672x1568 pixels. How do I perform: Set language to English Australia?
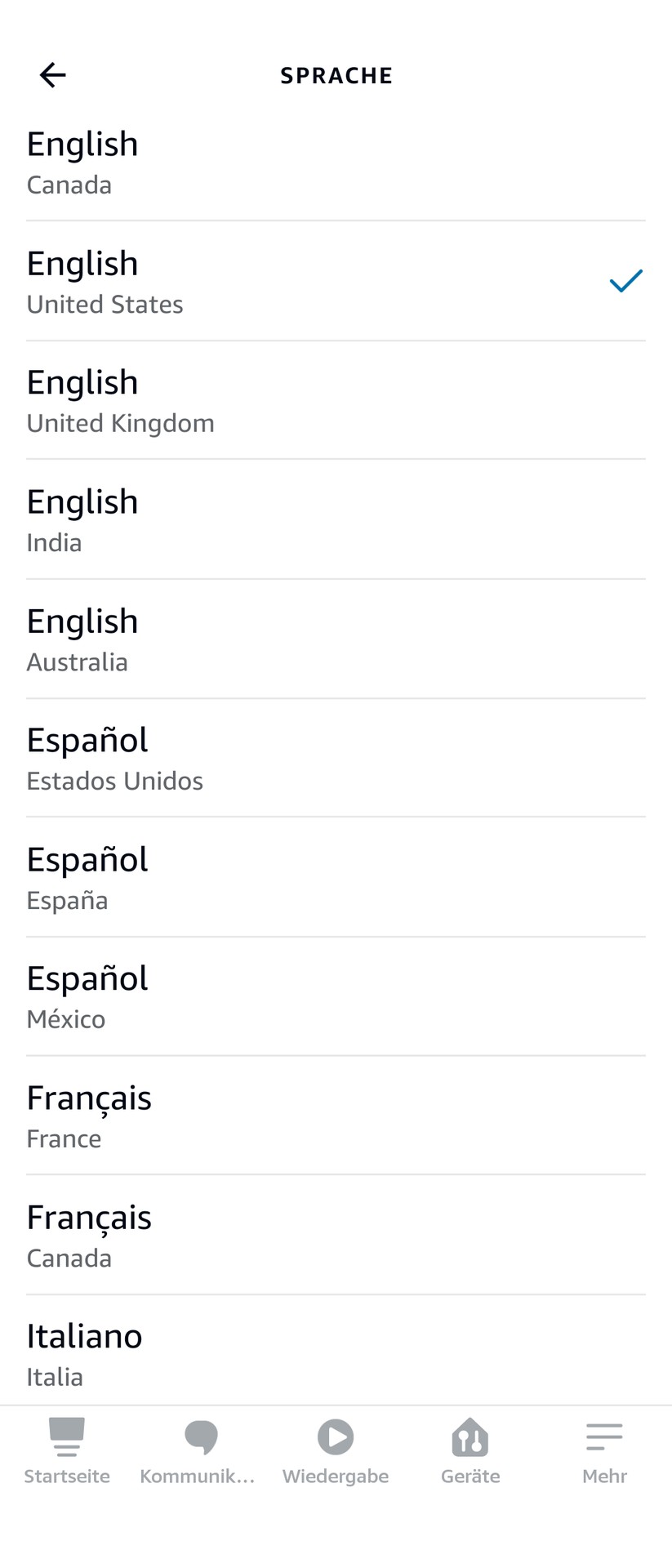(x=335, y=639)
